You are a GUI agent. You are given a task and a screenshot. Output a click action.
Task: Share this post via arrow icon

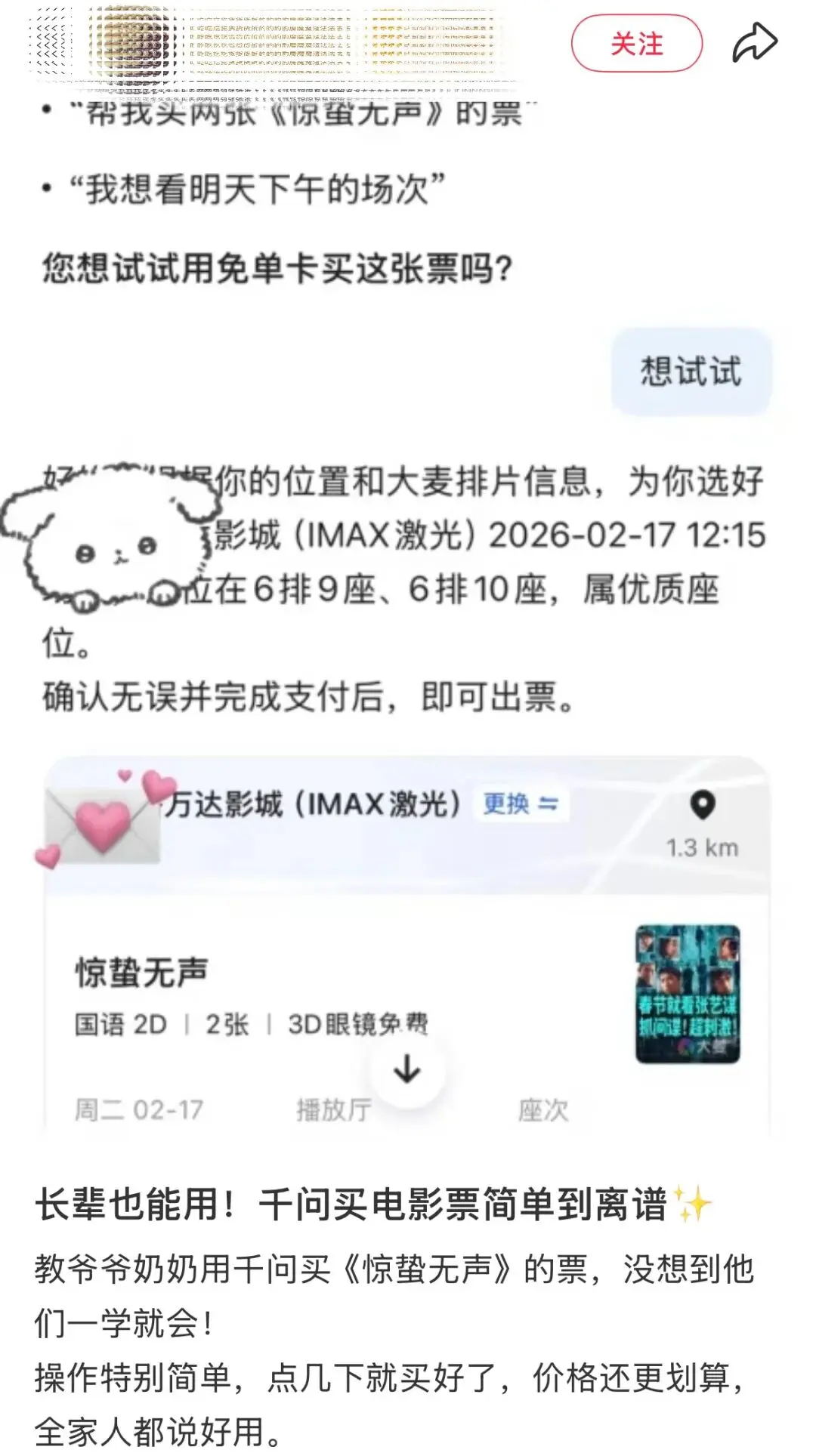pyautogui.click(x=754, y=43)
